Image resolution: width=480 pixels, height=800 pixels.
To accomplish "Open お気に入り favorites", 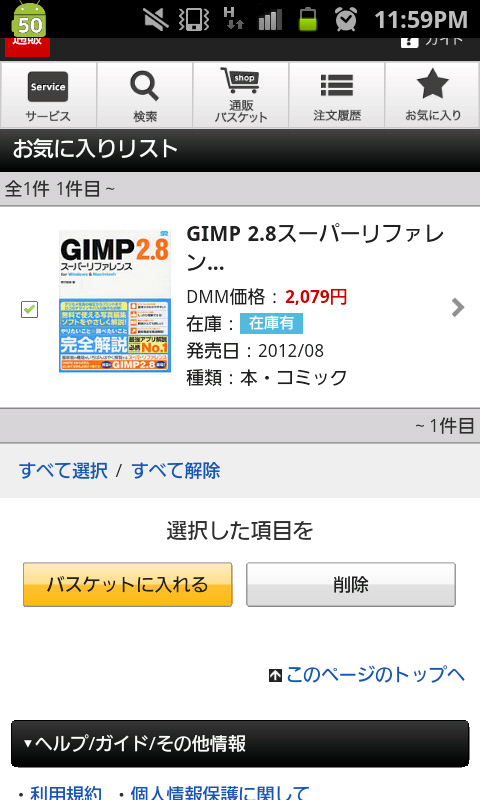I will (x=432, y=95).
